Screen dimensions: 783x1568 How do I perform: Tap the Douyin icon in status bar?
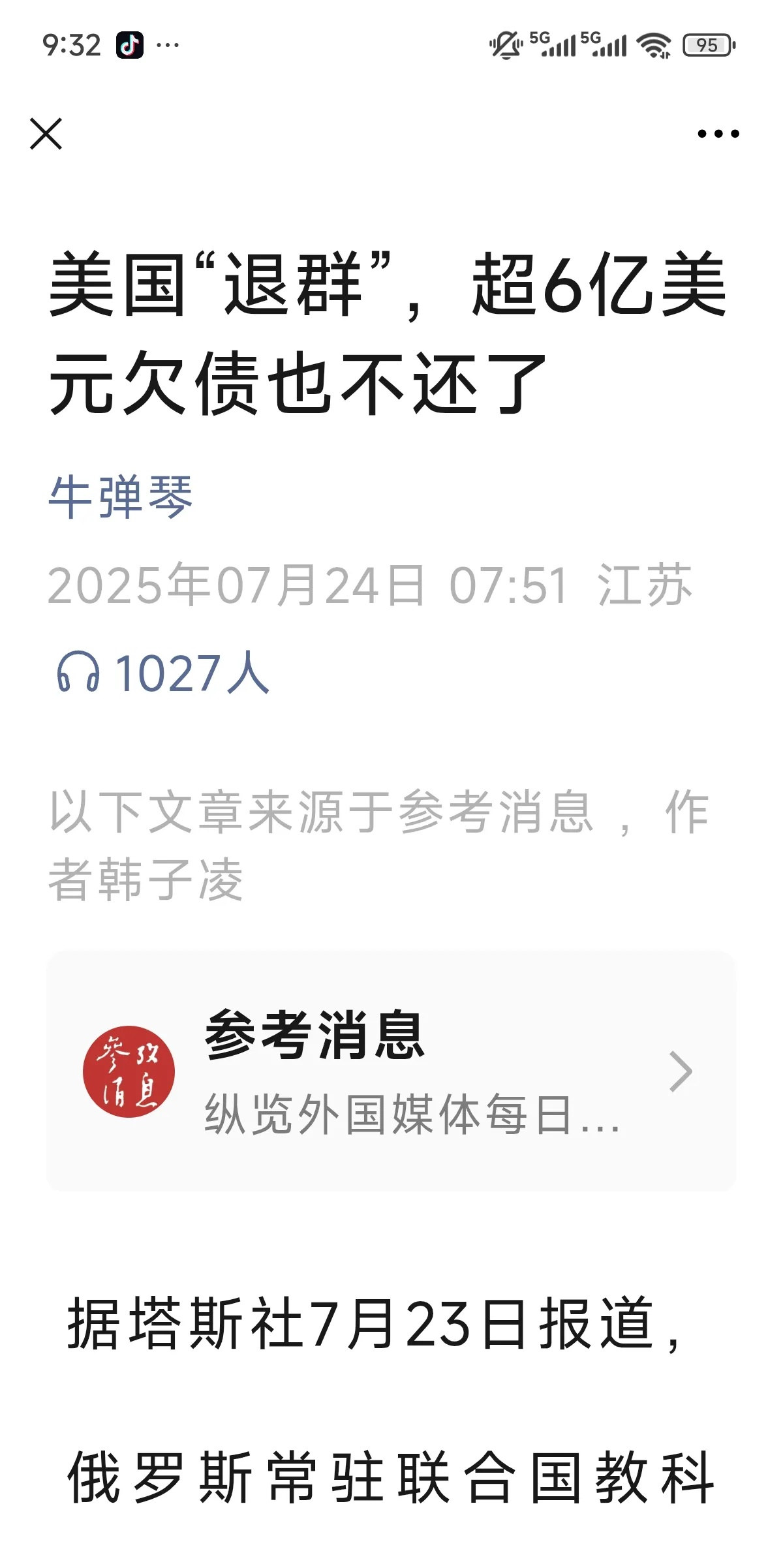130,46
